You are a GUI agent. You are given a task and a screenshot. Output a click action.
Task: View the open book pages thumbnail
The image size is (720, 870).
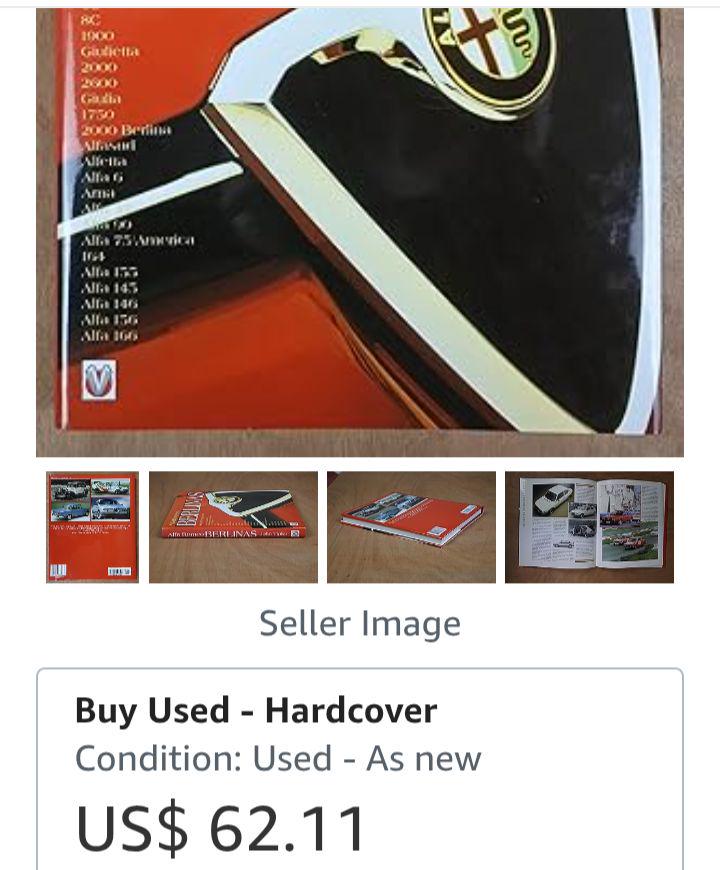pyautogui.click(x=589, y=527)
